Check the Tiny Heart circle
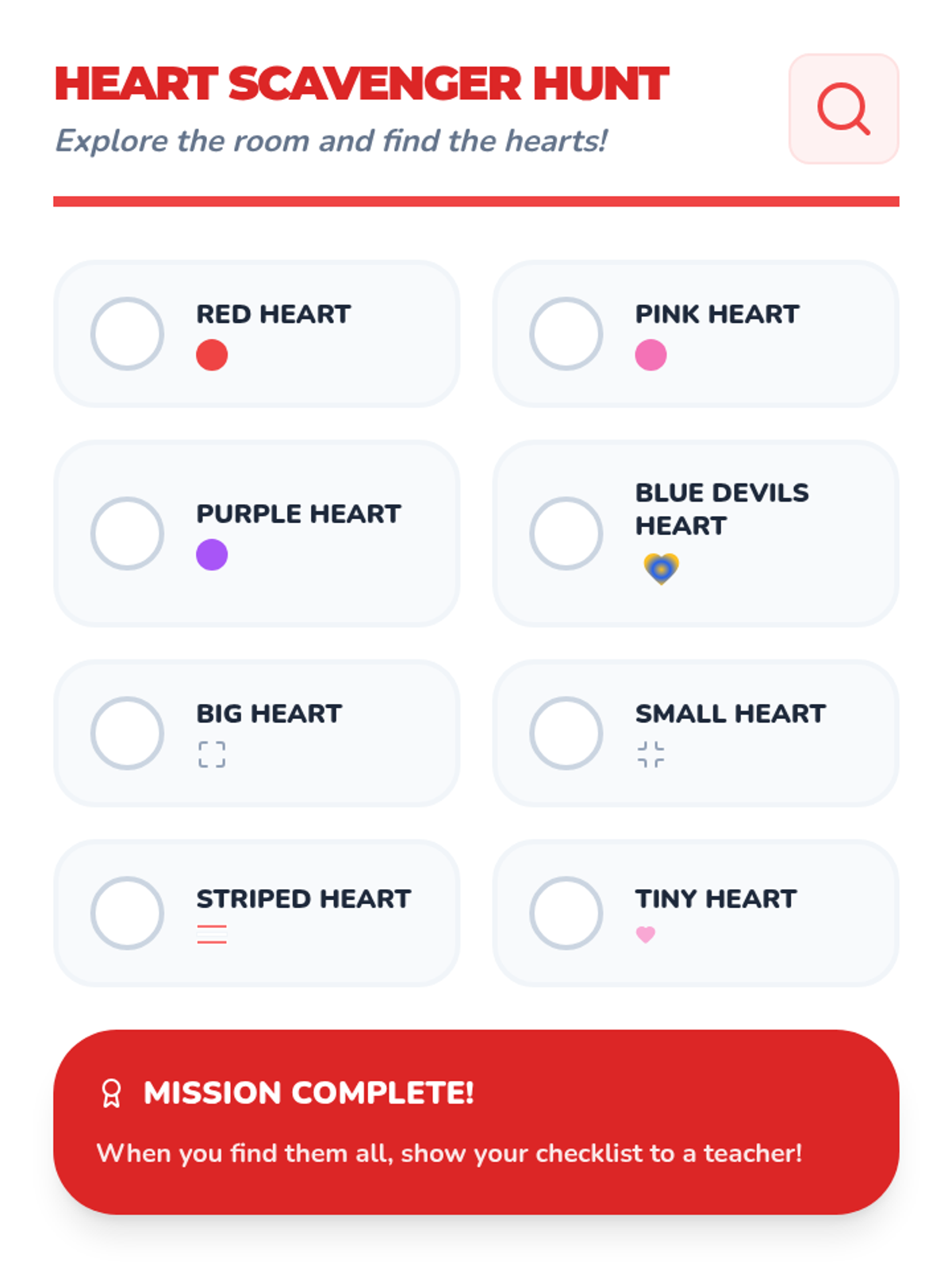This screenshot has height=1270, width=952. click(x=566, y=913)
